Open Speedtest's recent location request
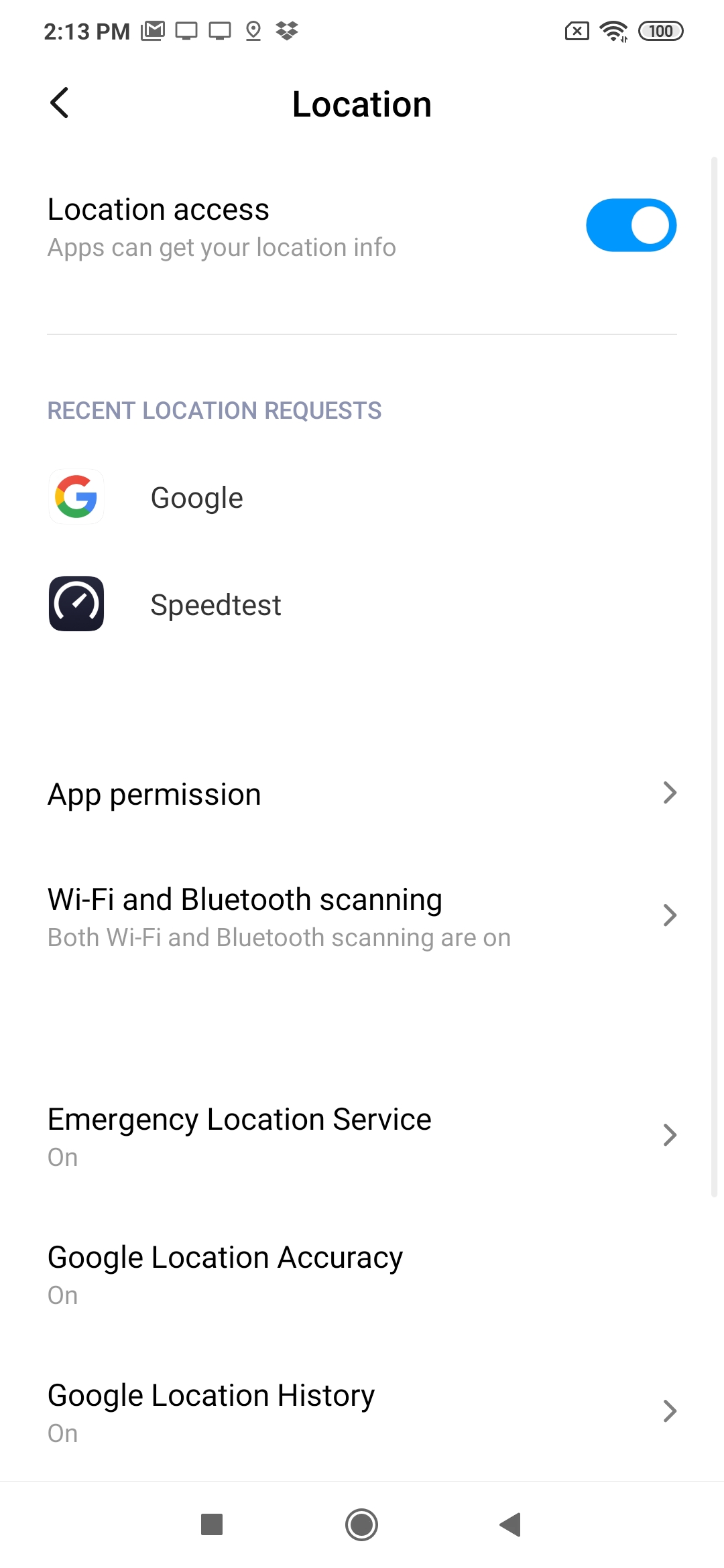Viewport: 724px width, 1568px height. [x=362, y=604]
